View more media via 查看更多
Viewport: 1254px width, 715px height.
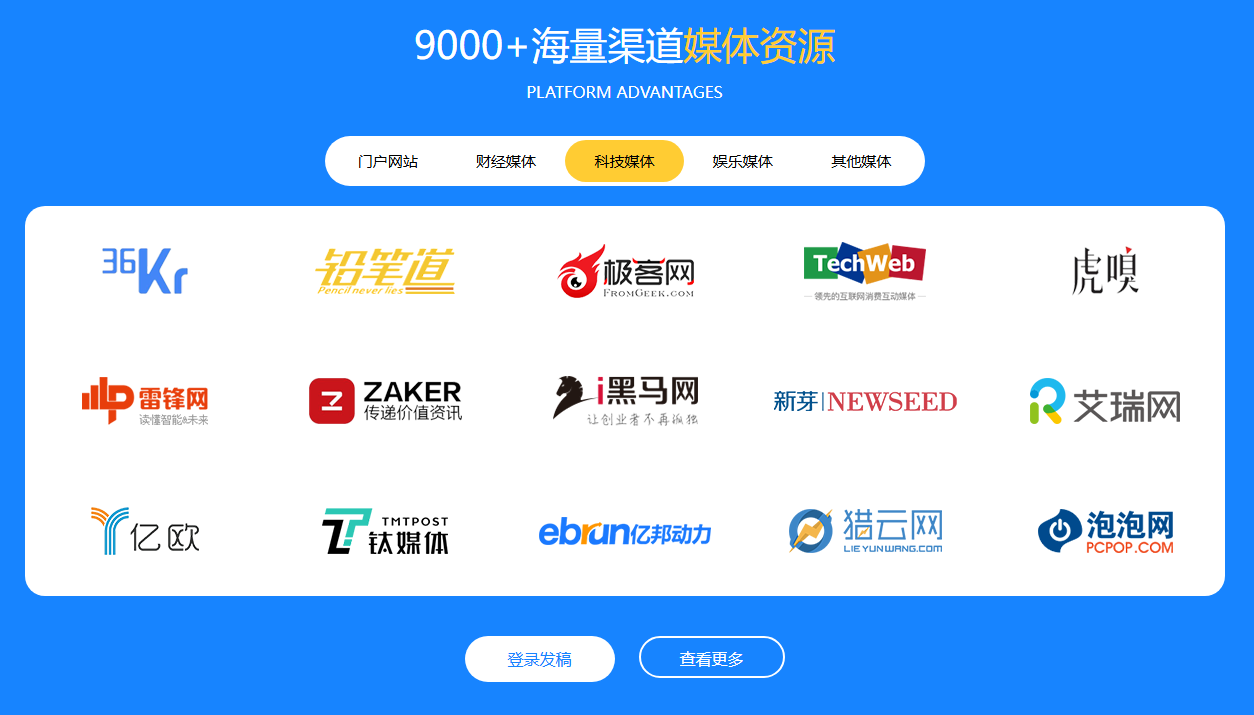coord(712,658)
